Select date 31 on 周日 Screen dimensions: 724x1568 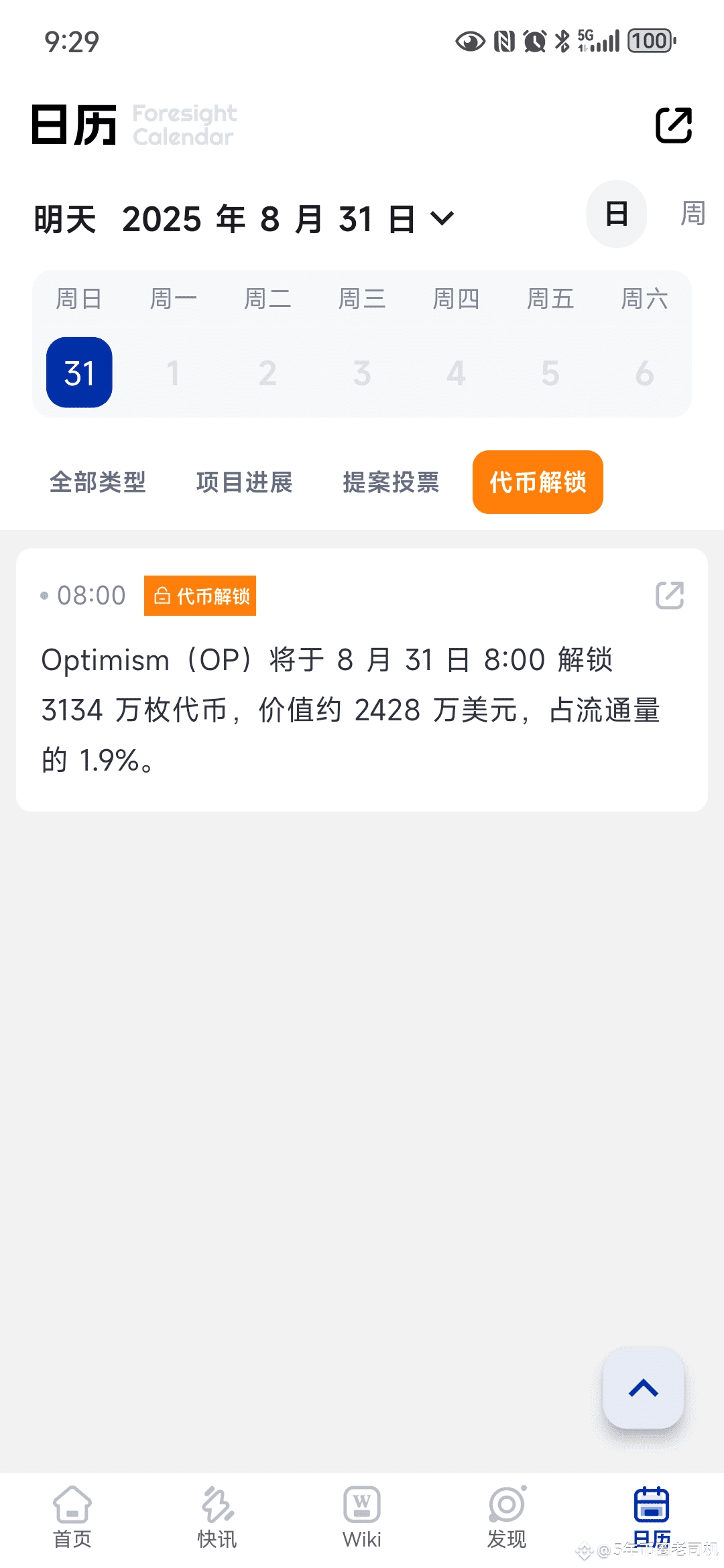79,373
